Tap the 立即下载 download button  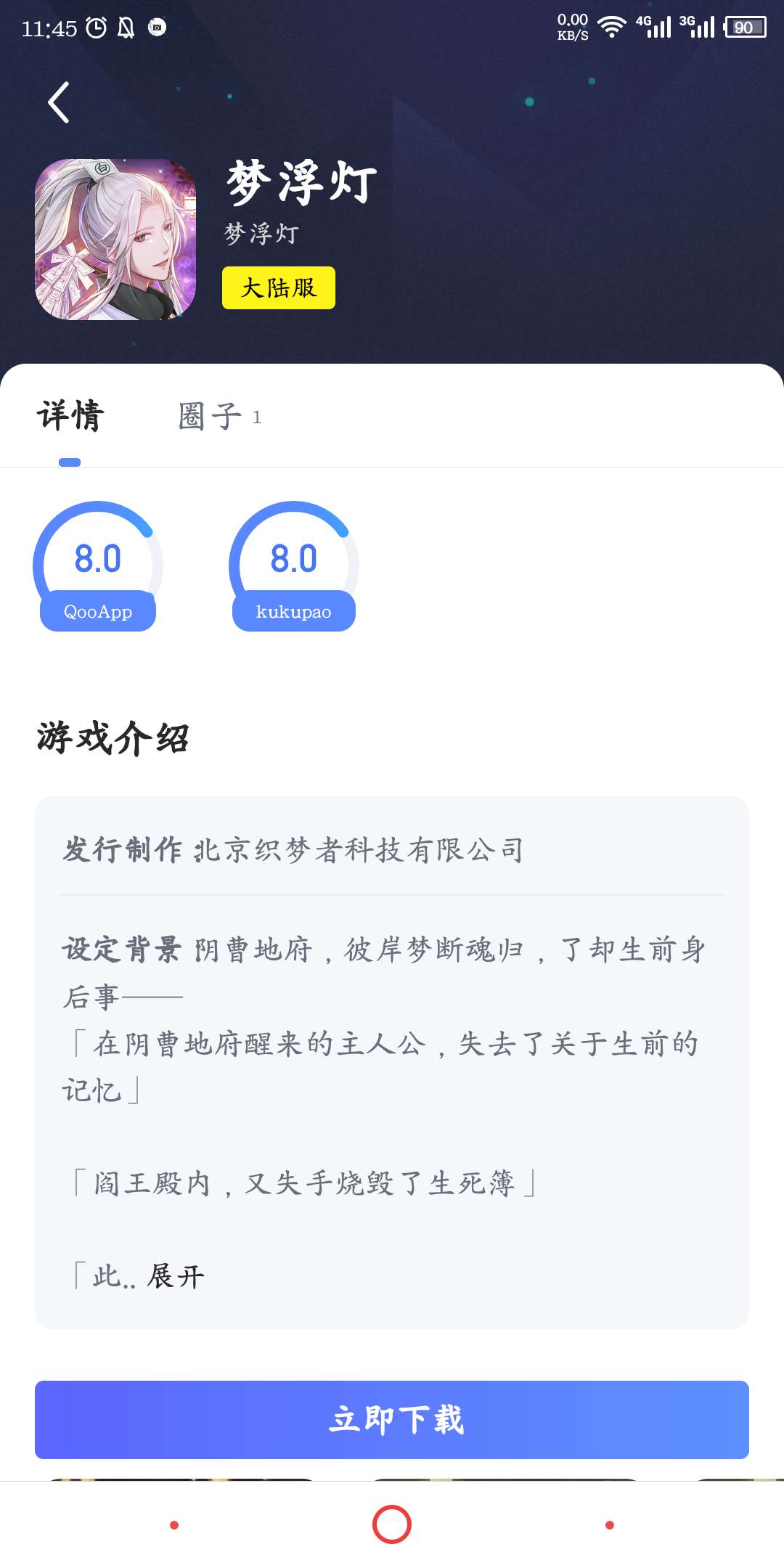(392, 1419)
